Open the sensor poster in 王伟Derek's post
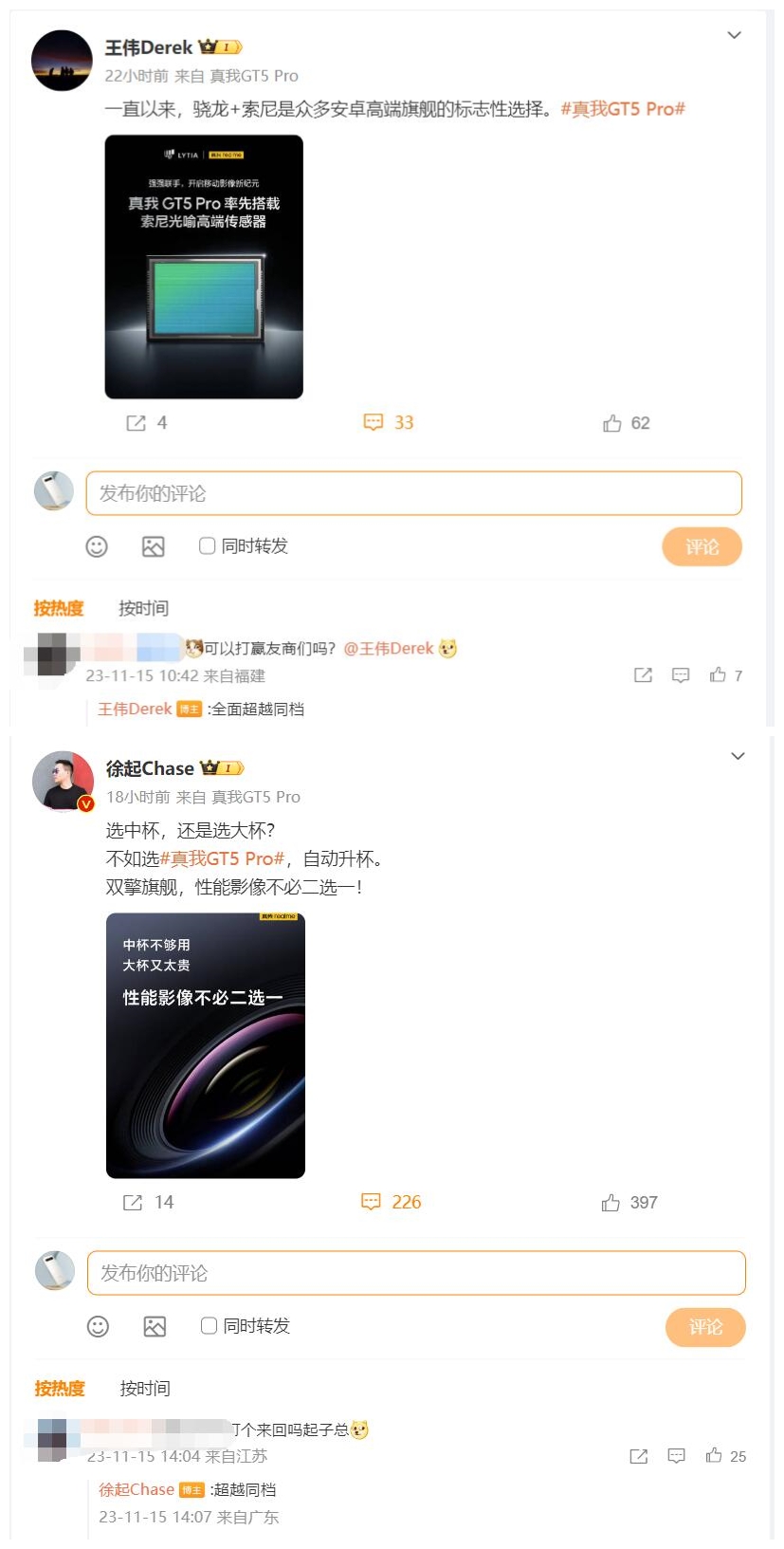This screenshot has width=784, height=1549. pos(204,267)
